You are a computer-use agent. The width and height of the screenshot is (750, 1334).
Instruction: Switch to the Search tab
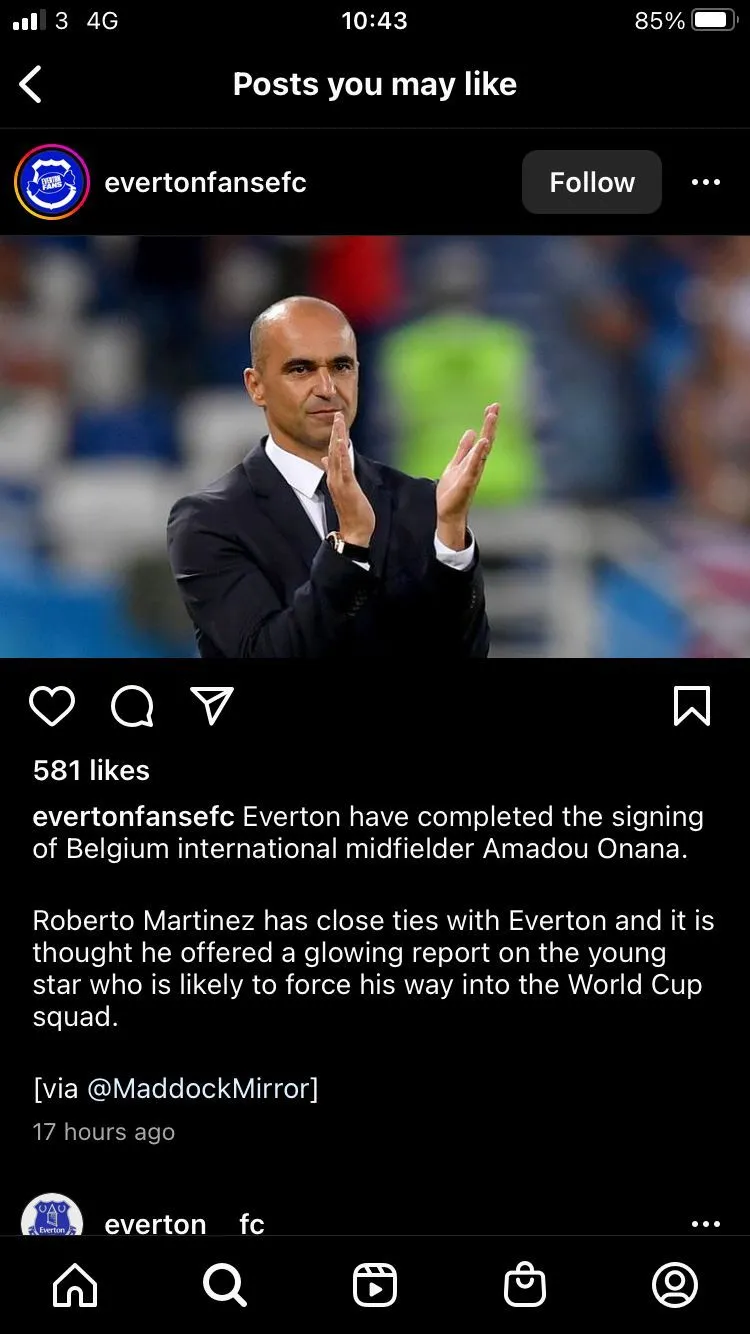tap(225, 1285)
